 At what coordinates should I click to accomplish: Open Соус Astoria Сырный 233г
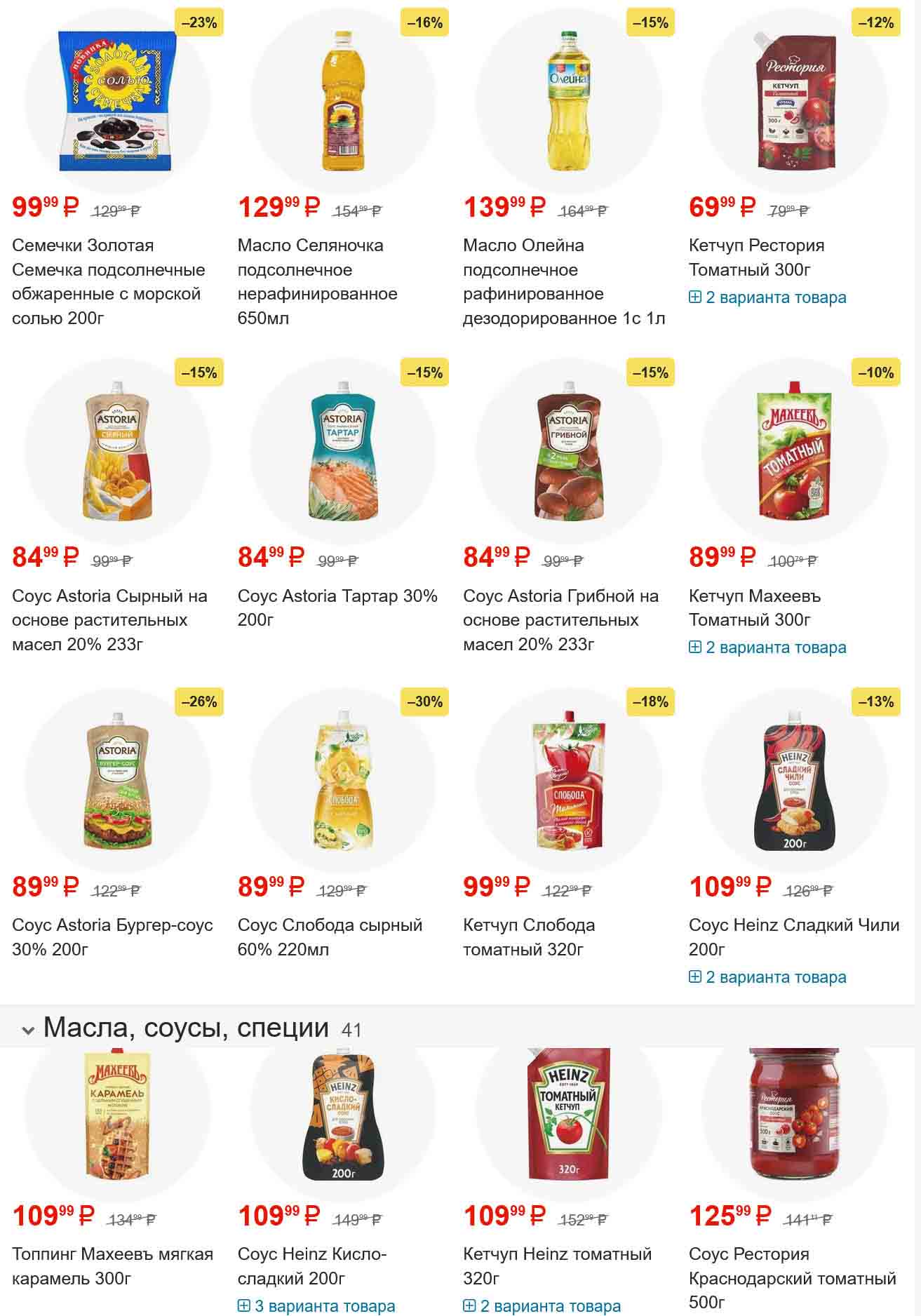tap(109, 619)
